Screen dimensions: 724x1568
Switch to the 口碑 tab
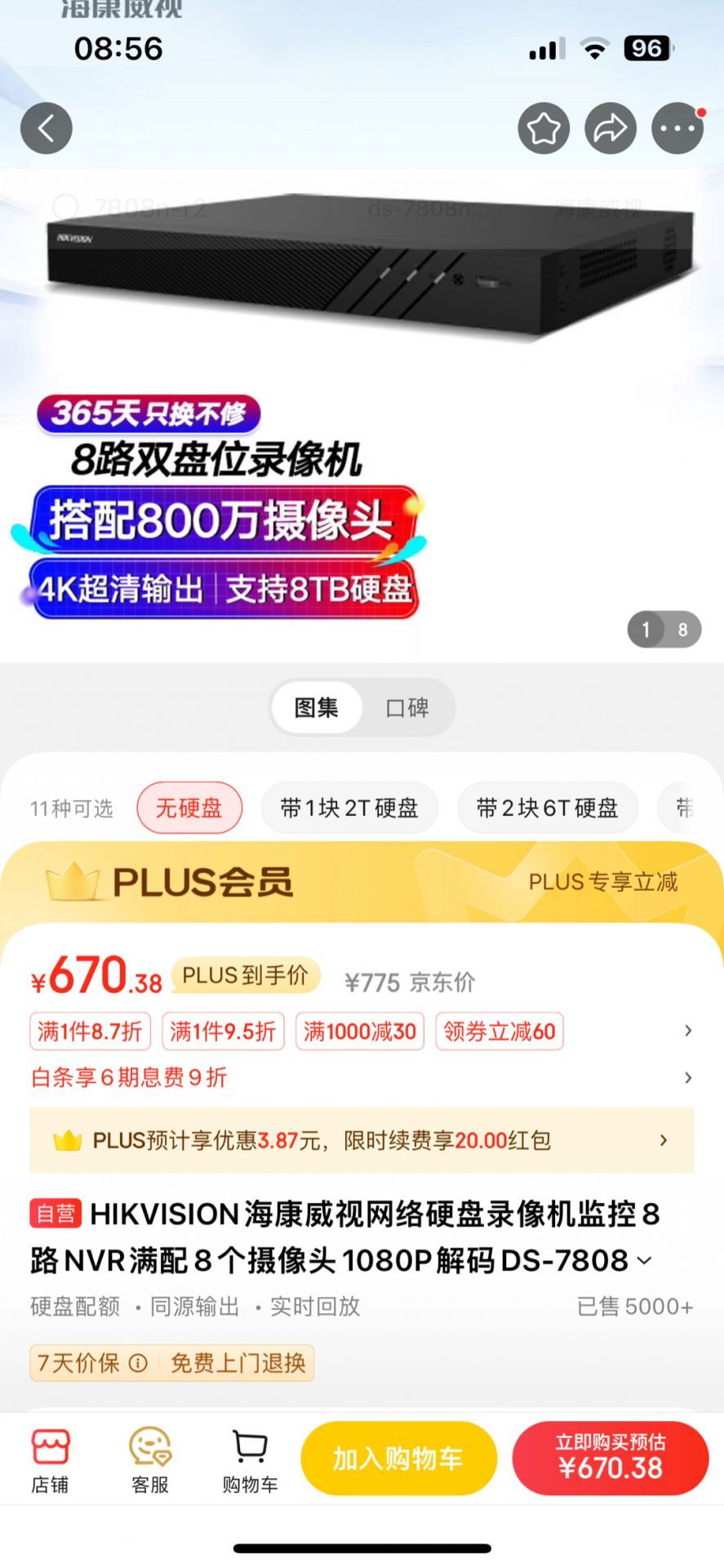coord(407,707)
